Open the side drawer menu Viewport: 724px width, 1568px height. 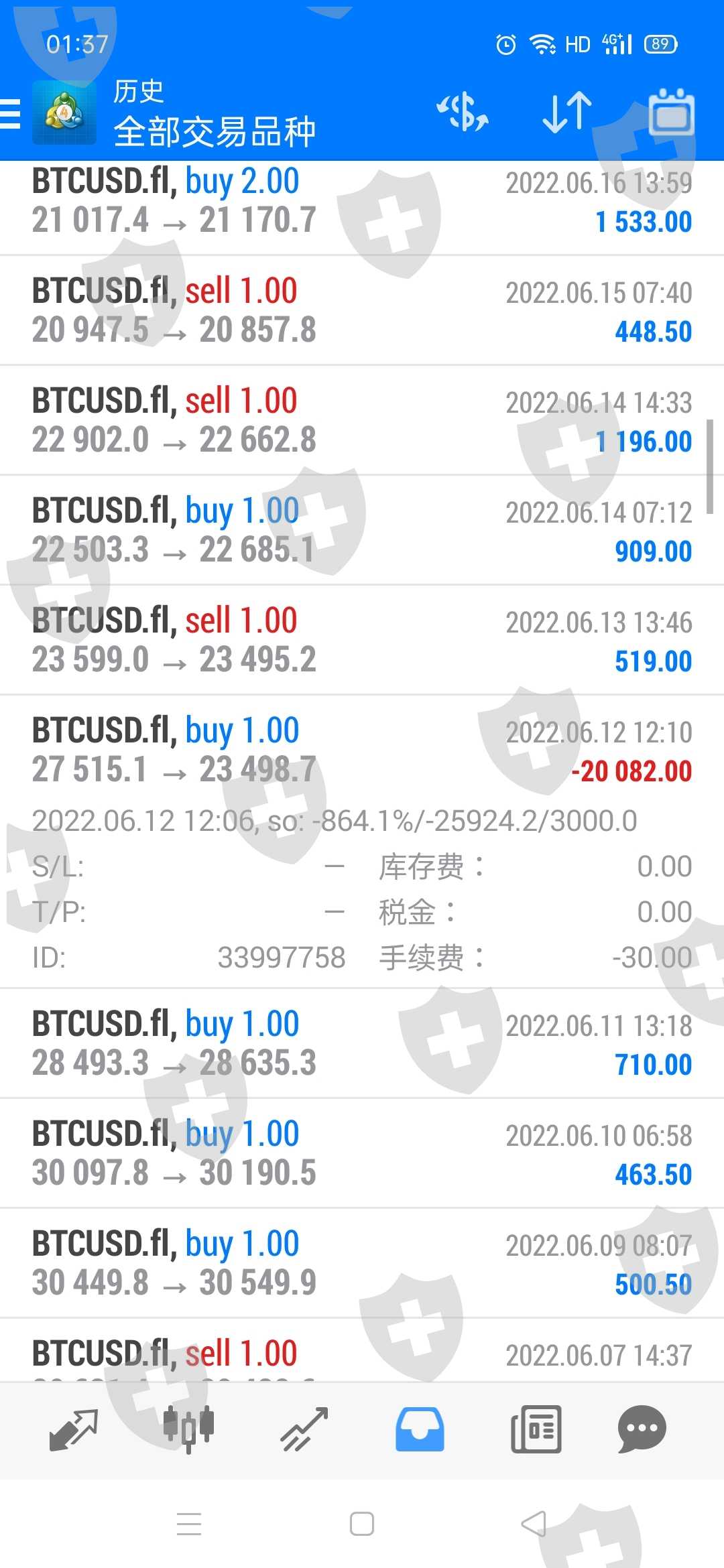(12, 113)
